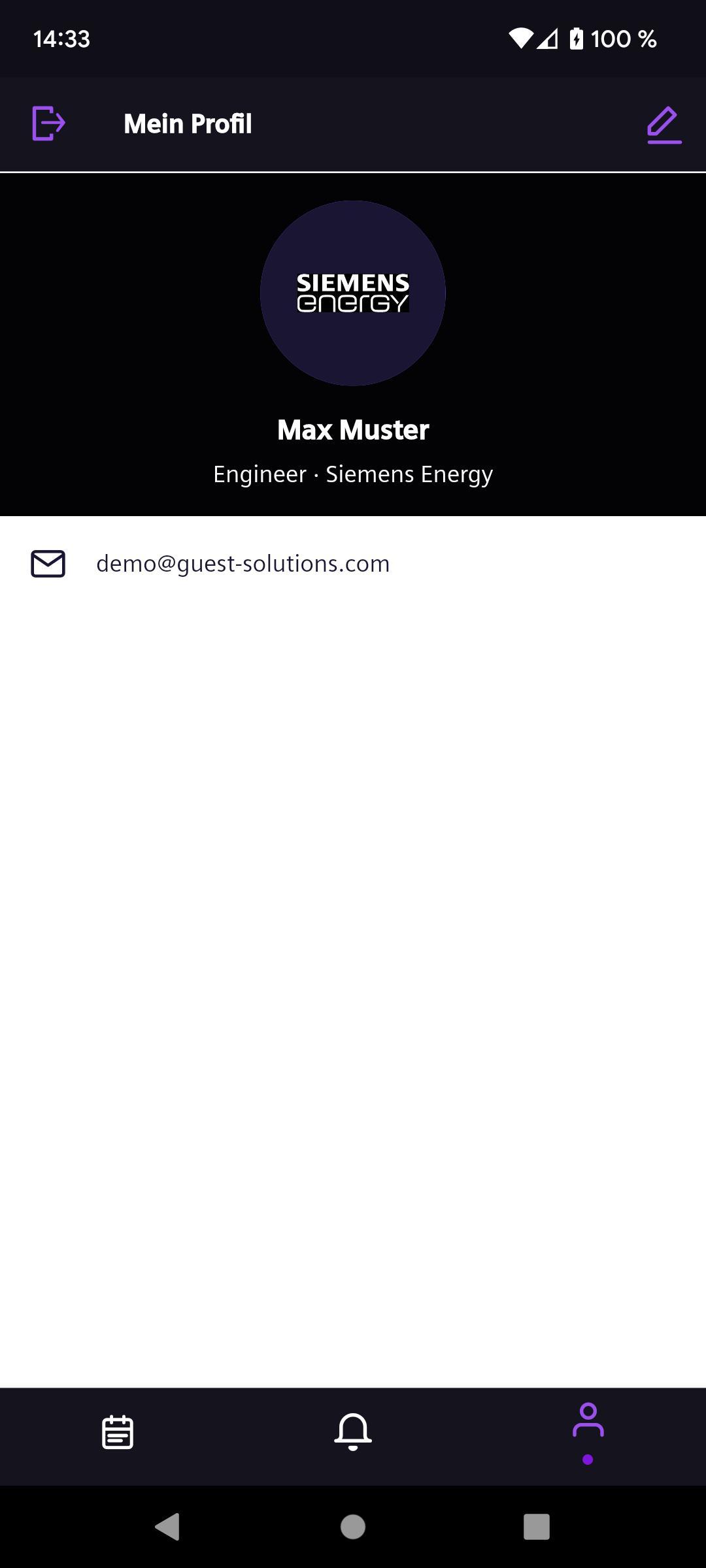The image size is (706, 1568).
Task: Go back with the system back button
Action: tap(167, 1527)
